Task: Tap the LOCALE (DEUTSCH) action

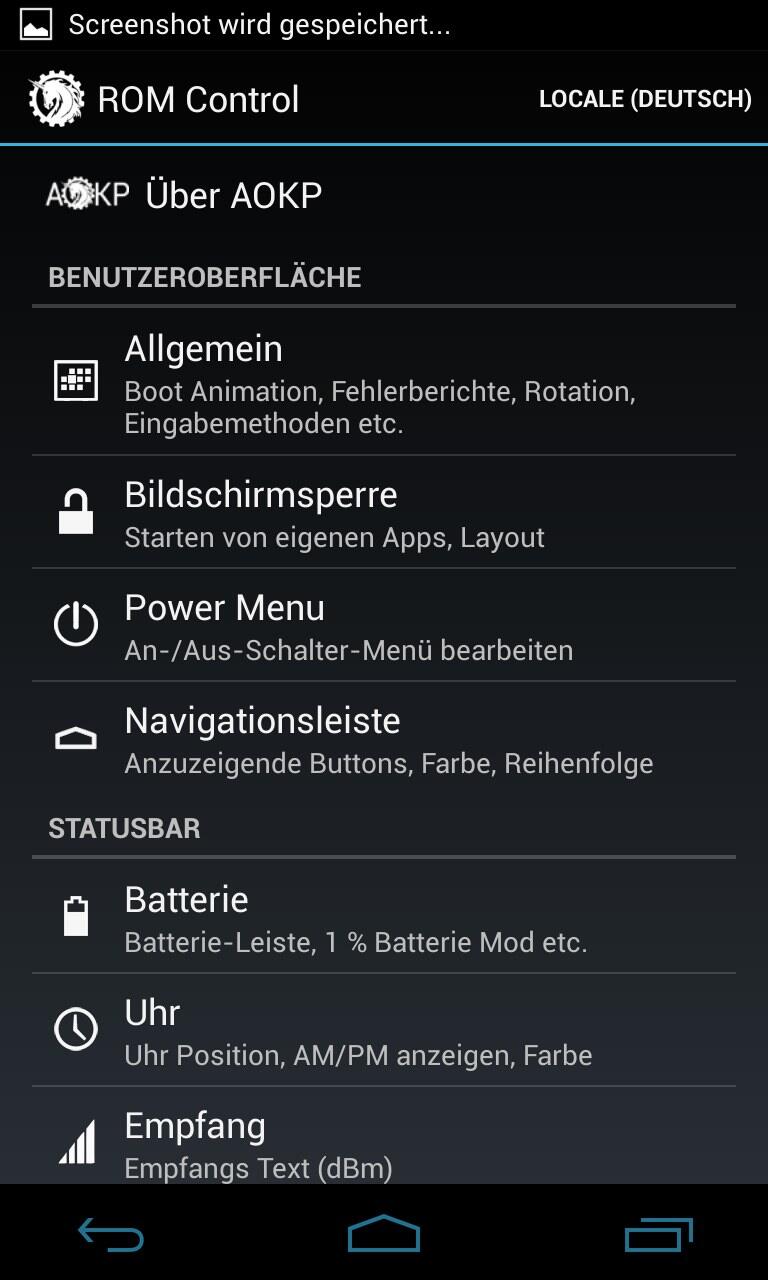Action: point(645,99)
